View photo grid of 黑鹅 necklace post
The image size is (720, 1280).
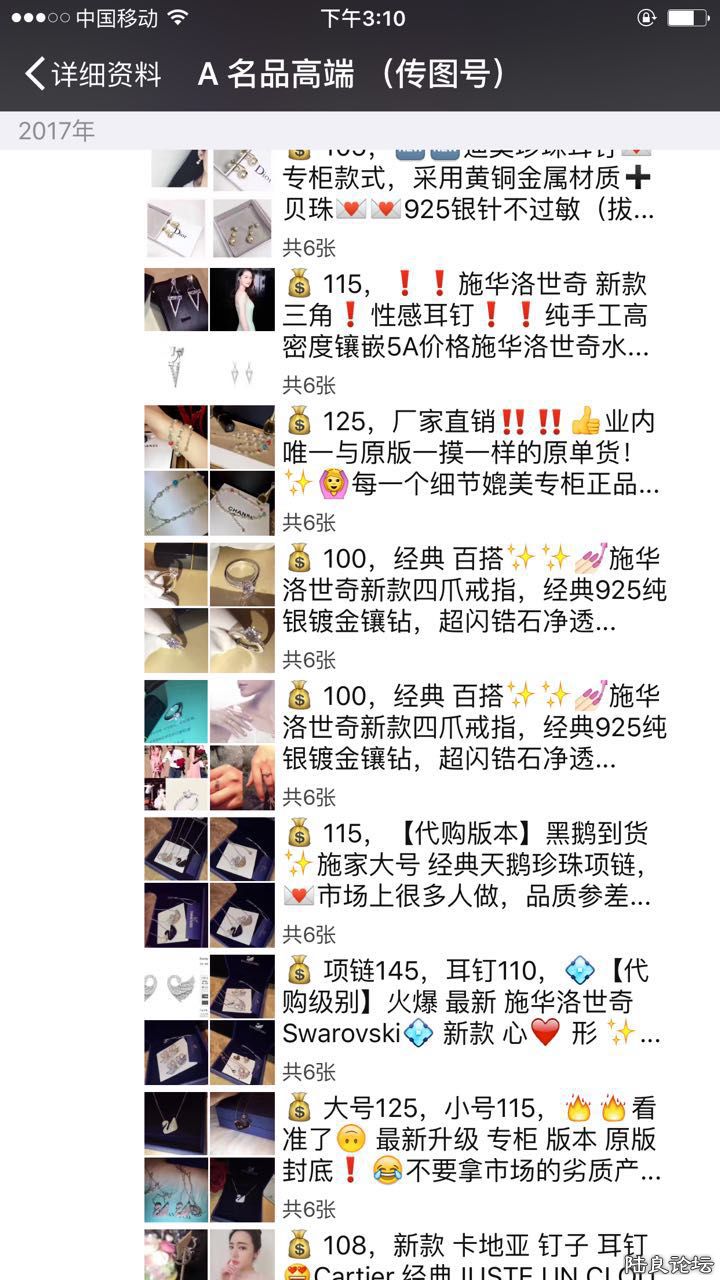click(x=209, y=882)
